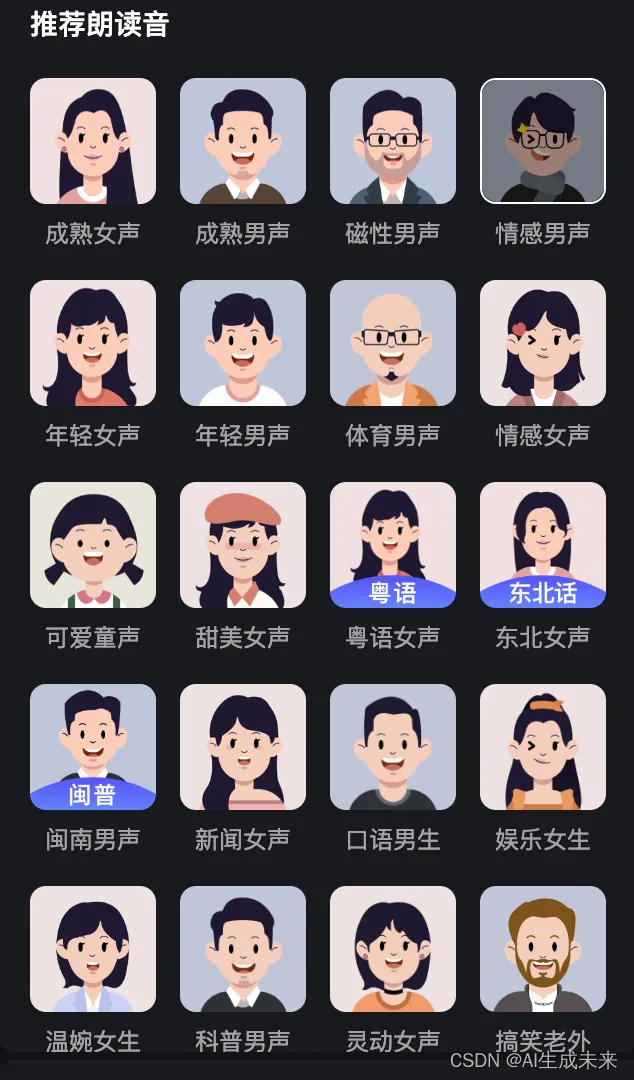Pick the 磁性男声 voice

[393, 141]
